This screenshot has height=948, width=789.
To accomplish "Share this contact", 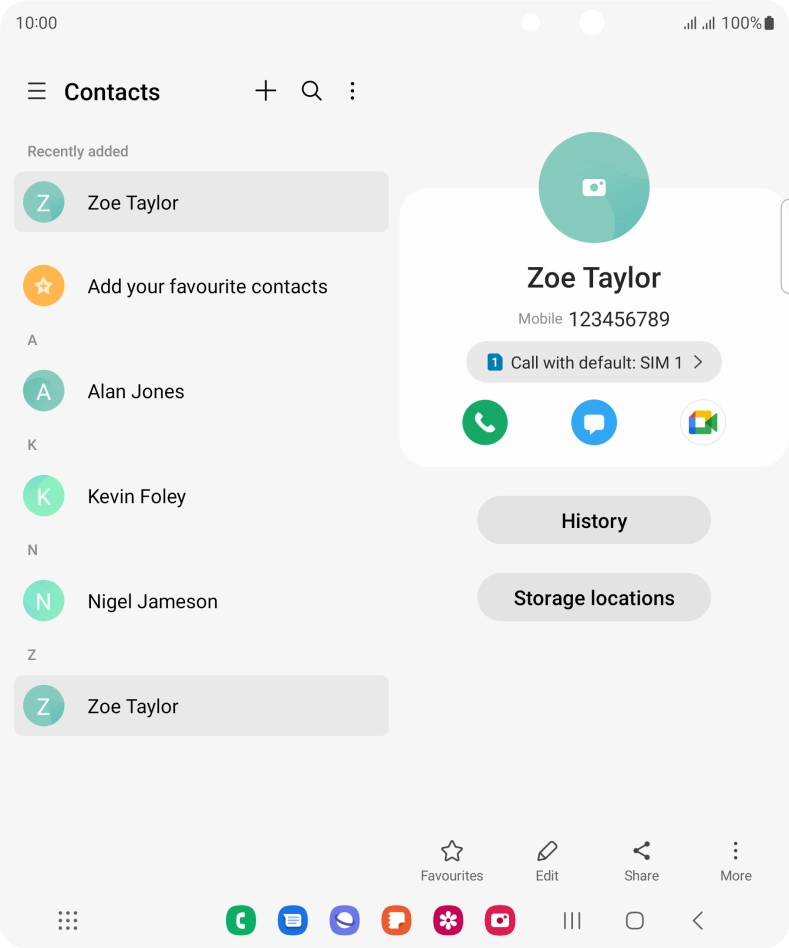I will pos(642,860).
